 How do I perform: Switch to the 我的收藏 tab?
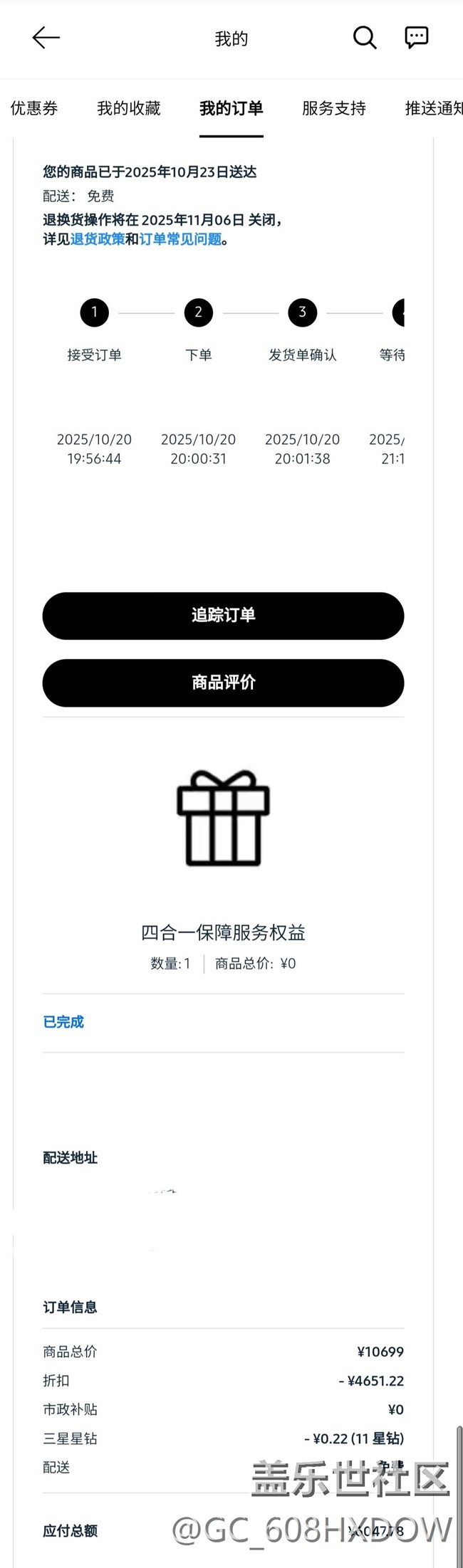click(x=129, y=108)
